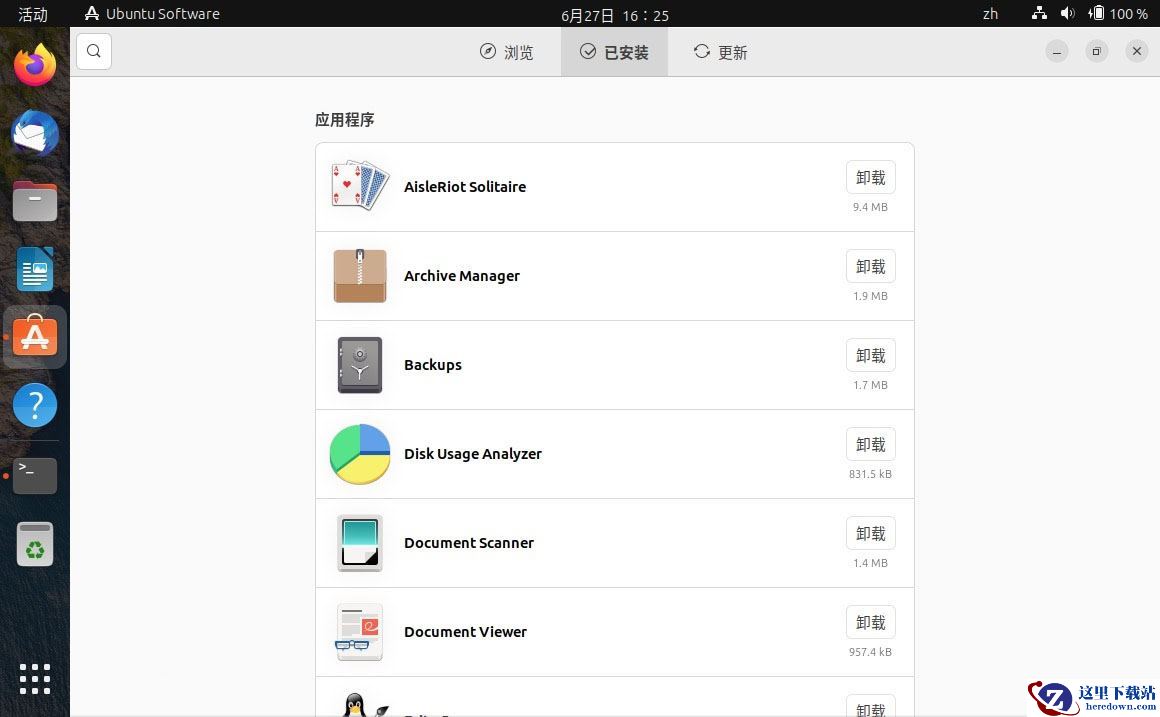
Task: Open the Terminal from the dock
Action: (35, 475)
